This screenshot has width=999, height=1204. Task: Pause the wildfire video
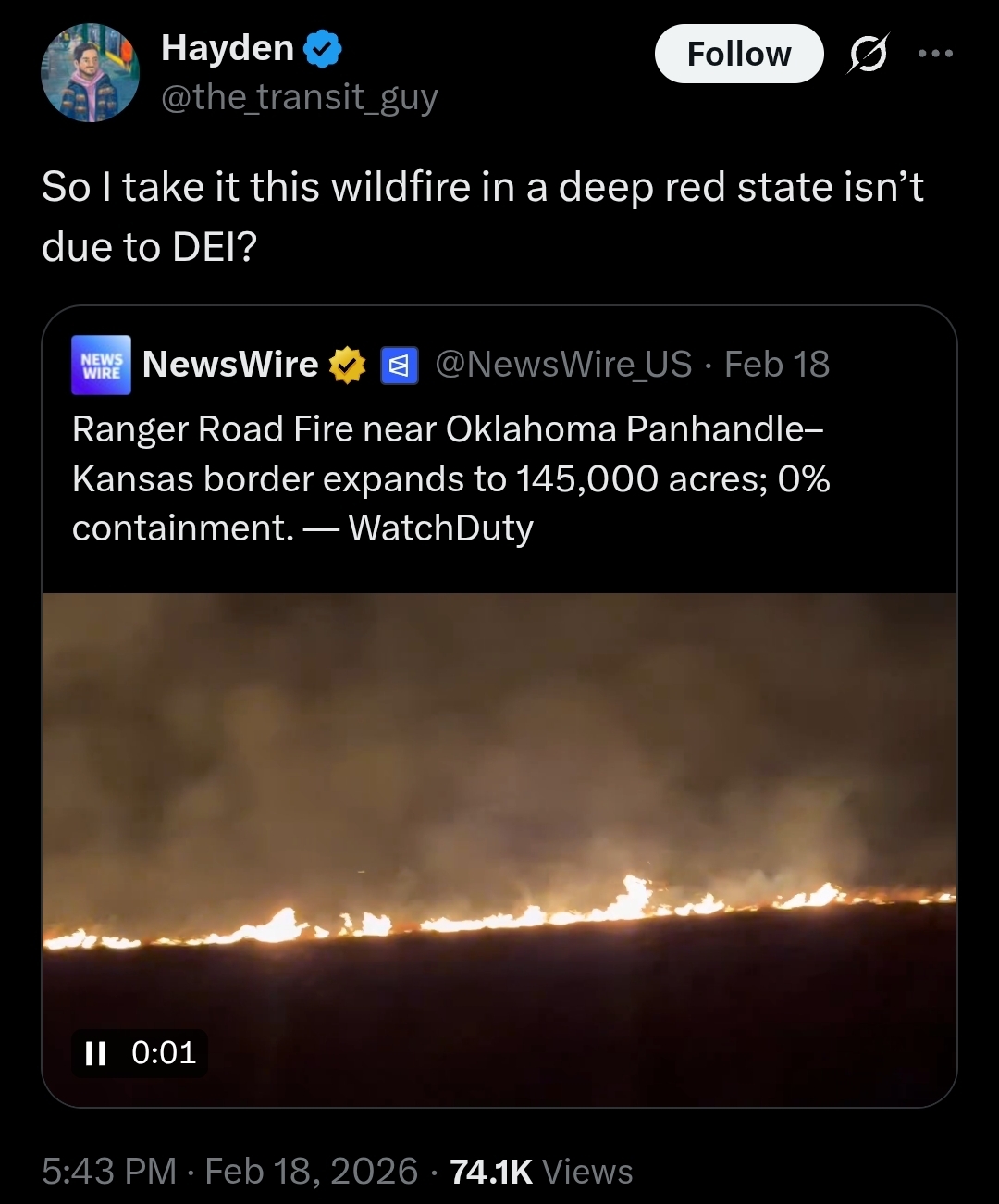point(95,1053)
